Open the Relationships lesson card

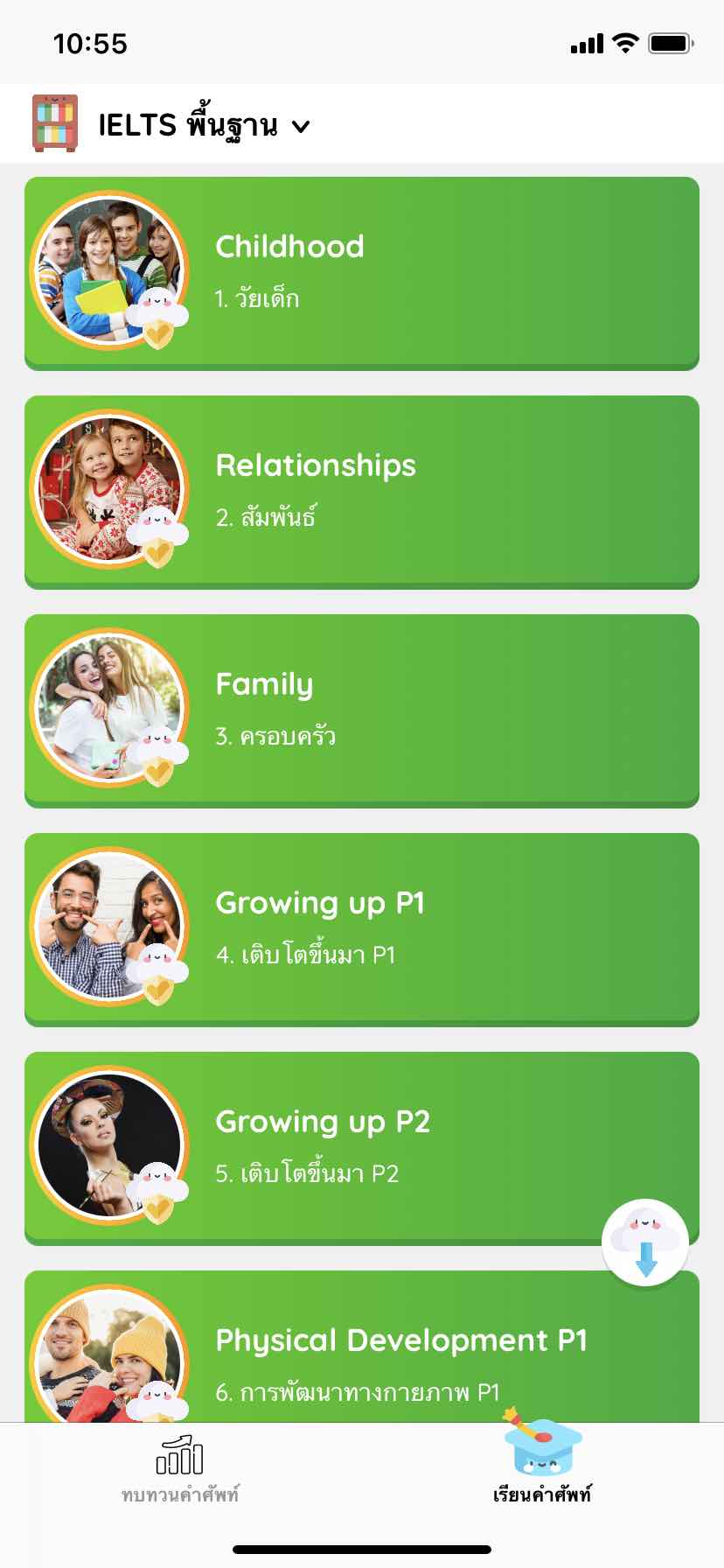(x=362, y=493)
